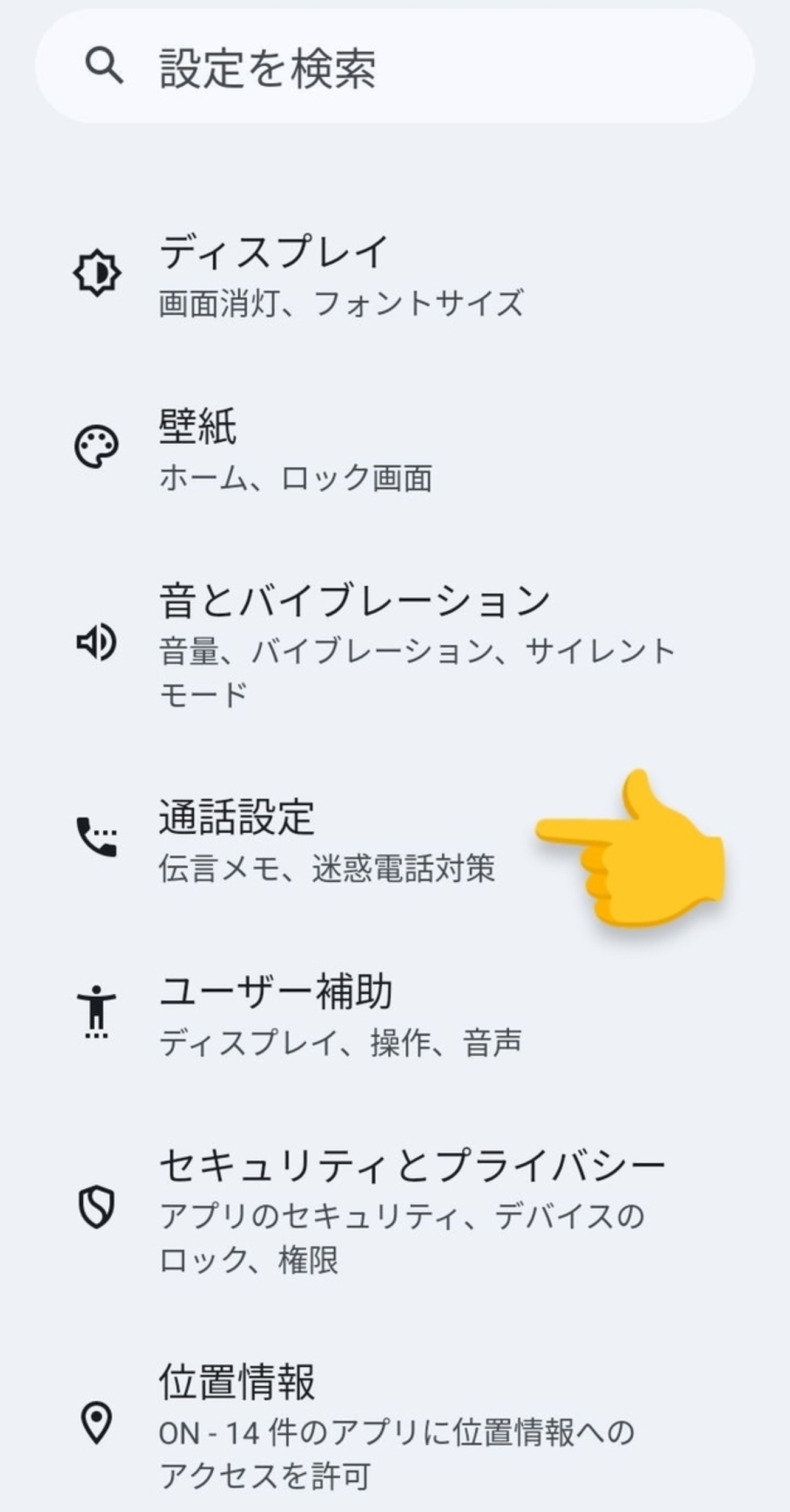Open 通話設定 row
This screenshot has width=790, height=1512.
pyautogui.click(x=328, y=842)
